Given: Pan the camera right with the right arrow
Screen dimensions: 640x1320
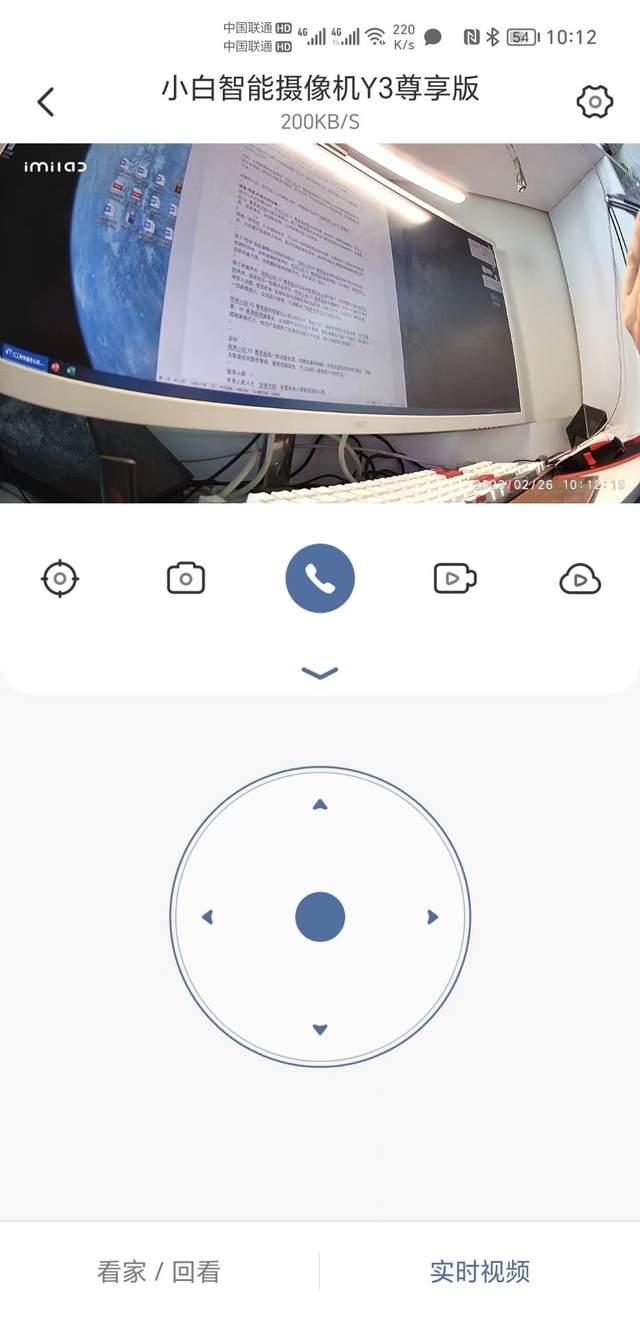Looking at the screenshot, I should (x=432, y=917).
